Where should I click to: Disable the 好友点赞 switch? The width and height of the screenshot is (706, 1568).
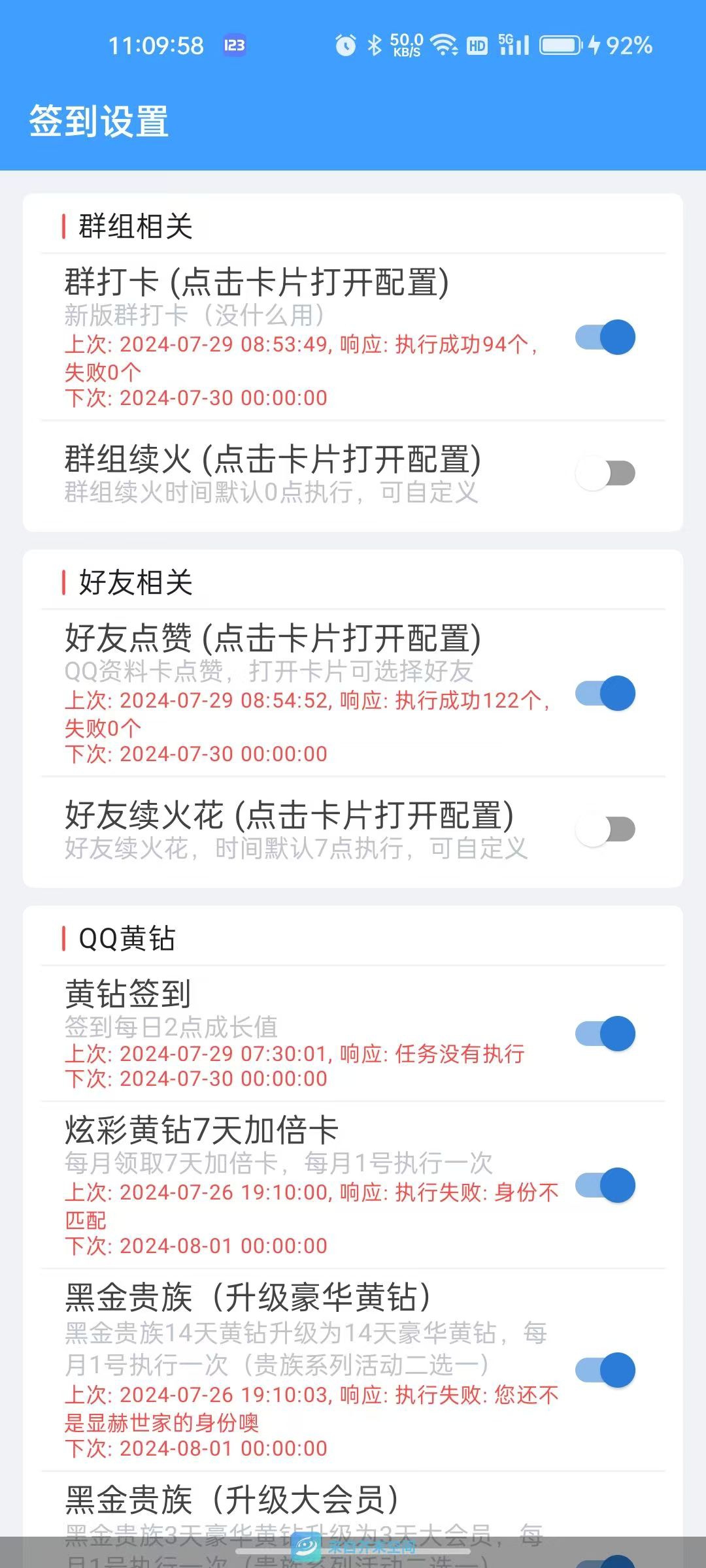click(x=605, y=693)
